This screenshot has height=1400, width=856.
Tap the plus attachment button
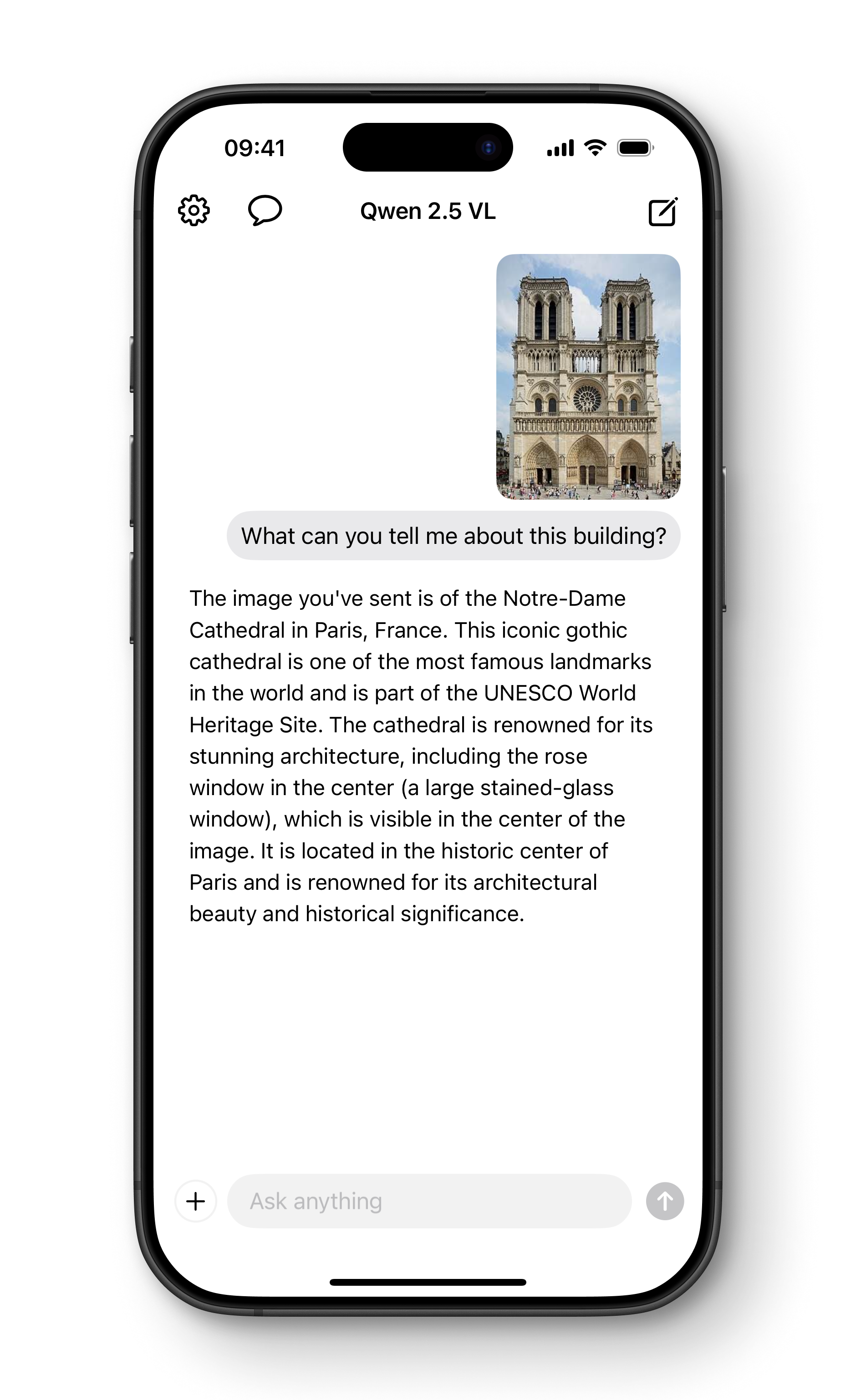195,1201
